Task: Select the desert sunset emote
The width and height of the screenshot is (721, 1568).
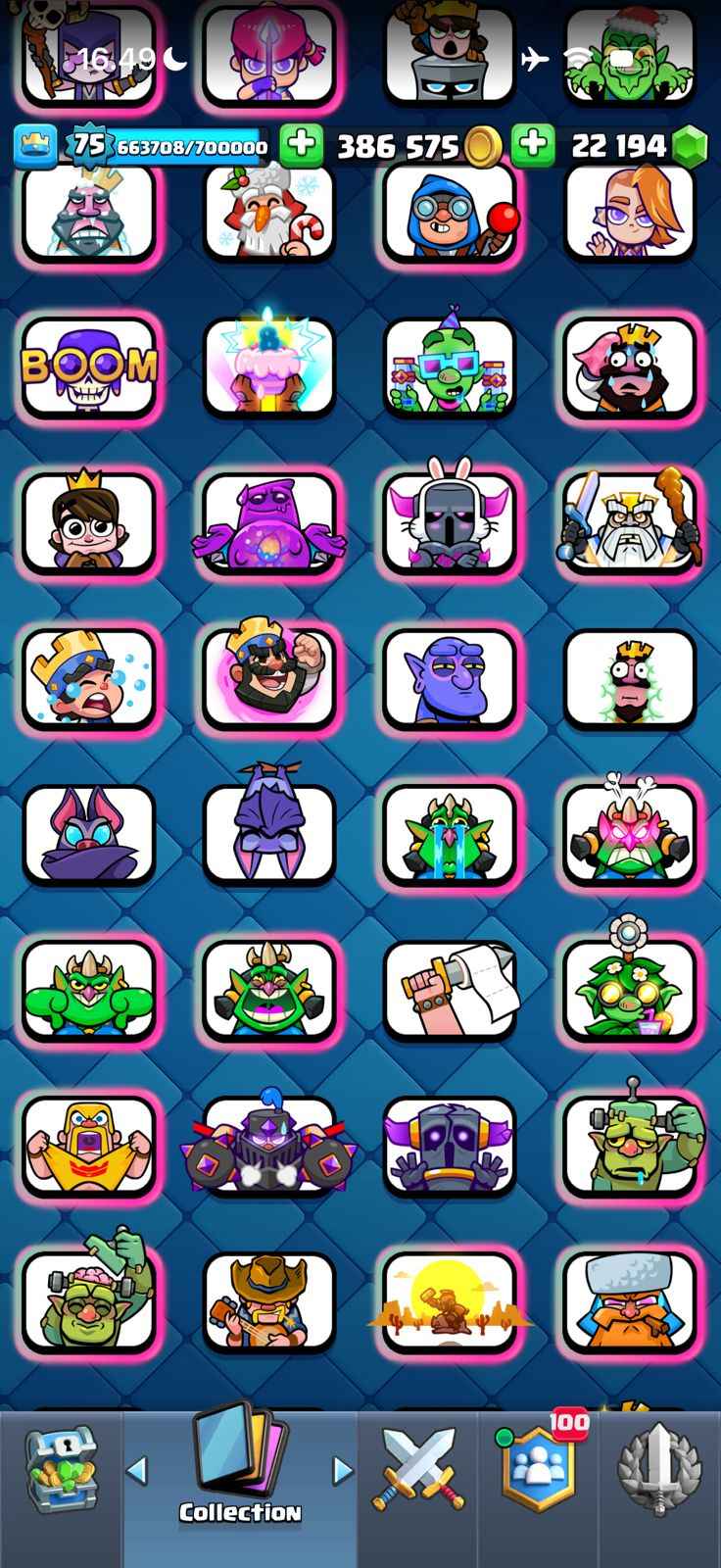Action: (450, 1301)
